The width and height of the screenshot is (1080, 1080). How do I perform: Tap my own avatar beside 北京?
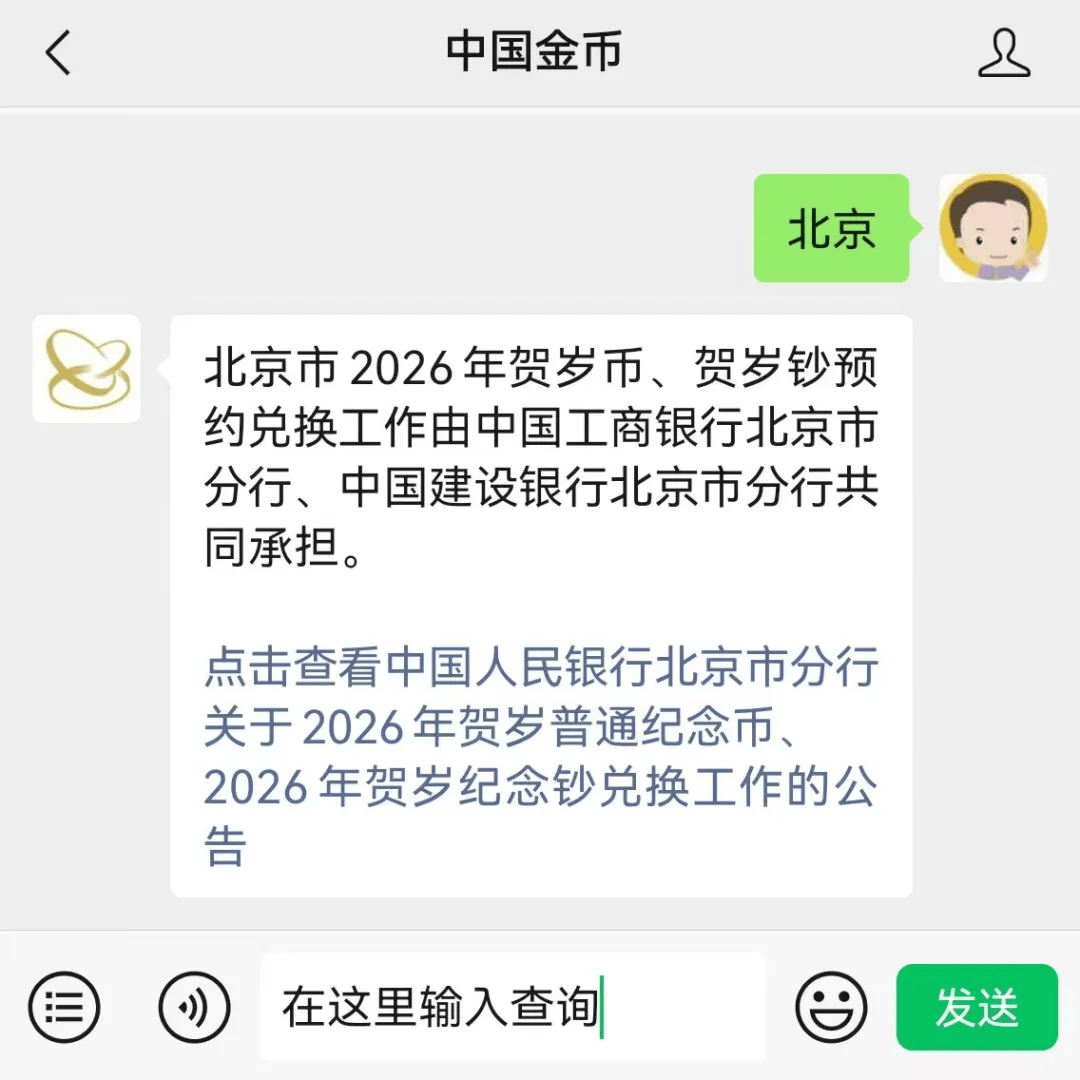[993, 228]
